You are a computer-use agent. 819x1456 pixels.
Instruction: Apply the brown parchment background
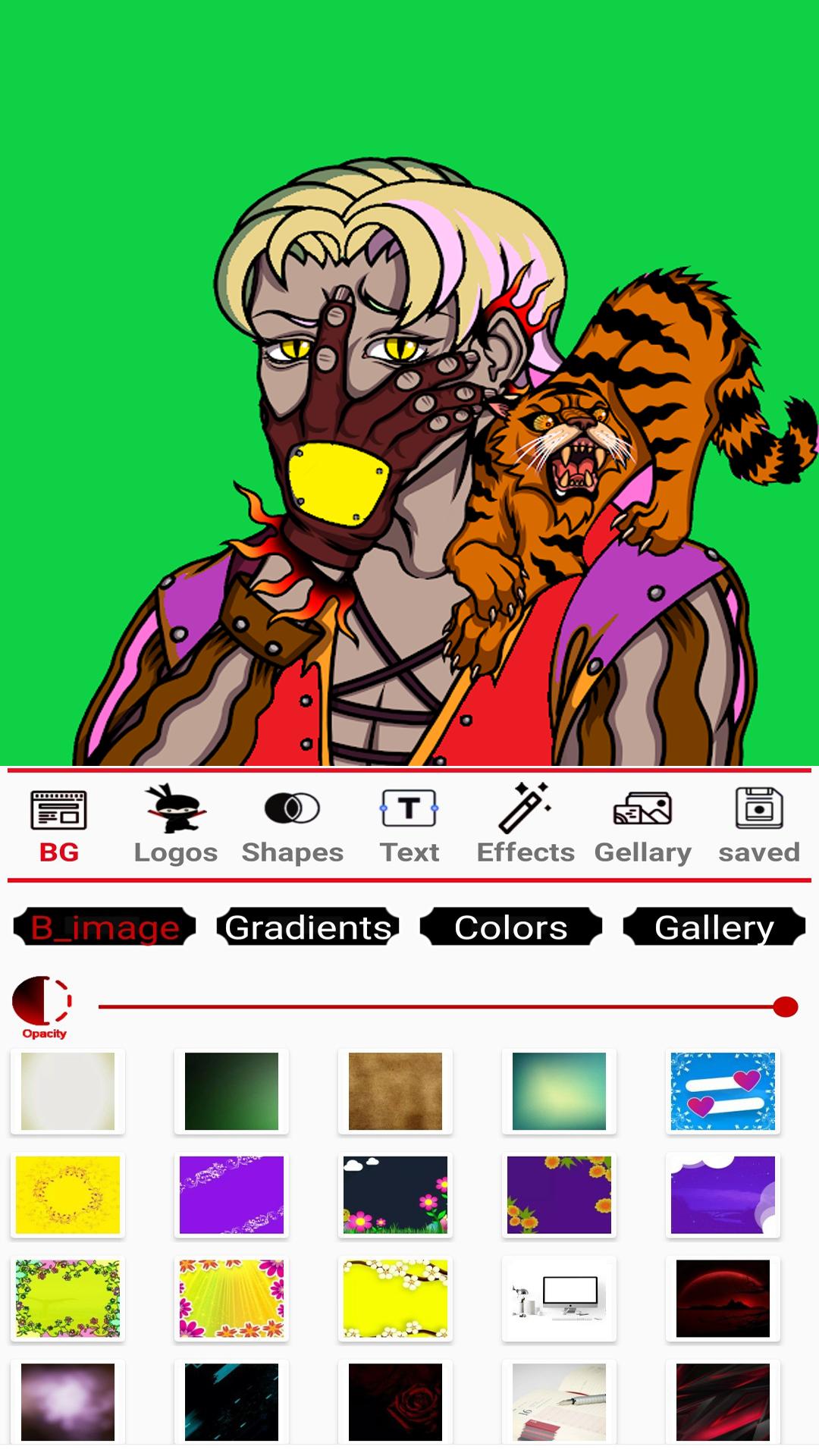(x=395, y=1091)
